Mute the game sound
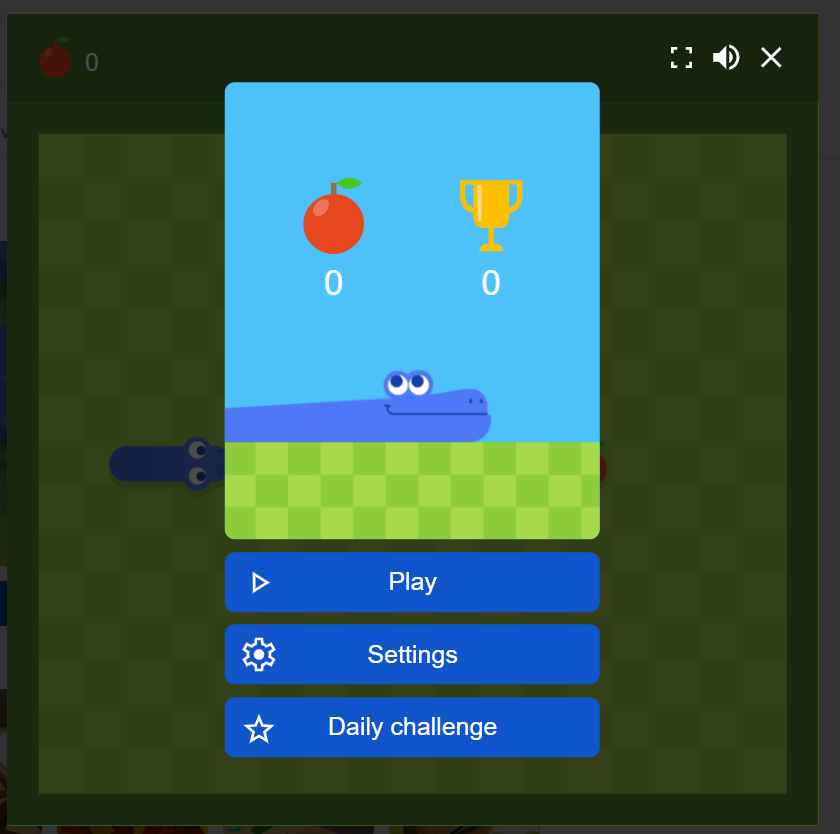Image resolution: width=840 pixels, height=834 pixels. [726, 58]
